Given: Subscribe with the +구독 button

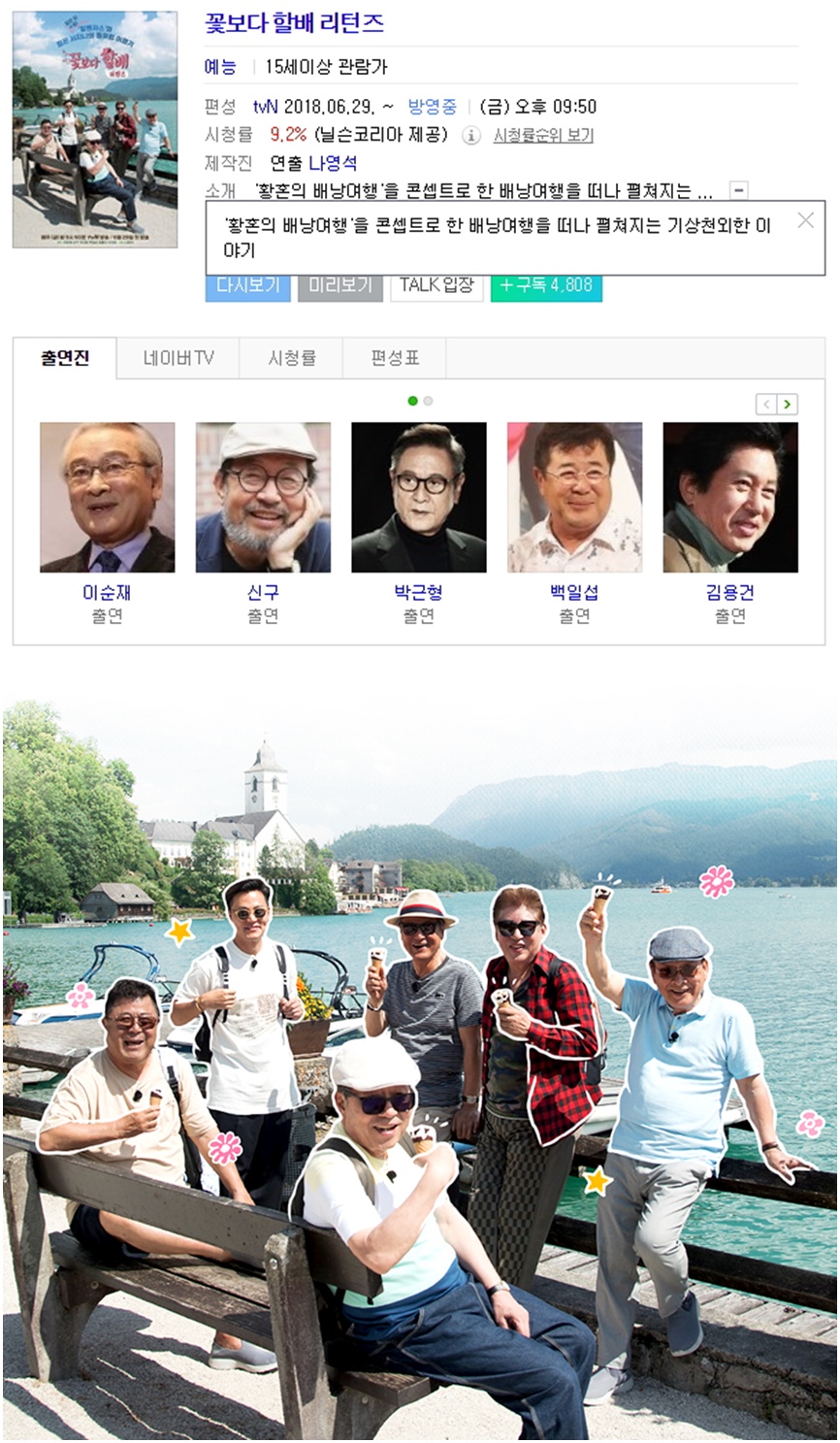Looking at the screenshot, I should click(x=546, y=285).
